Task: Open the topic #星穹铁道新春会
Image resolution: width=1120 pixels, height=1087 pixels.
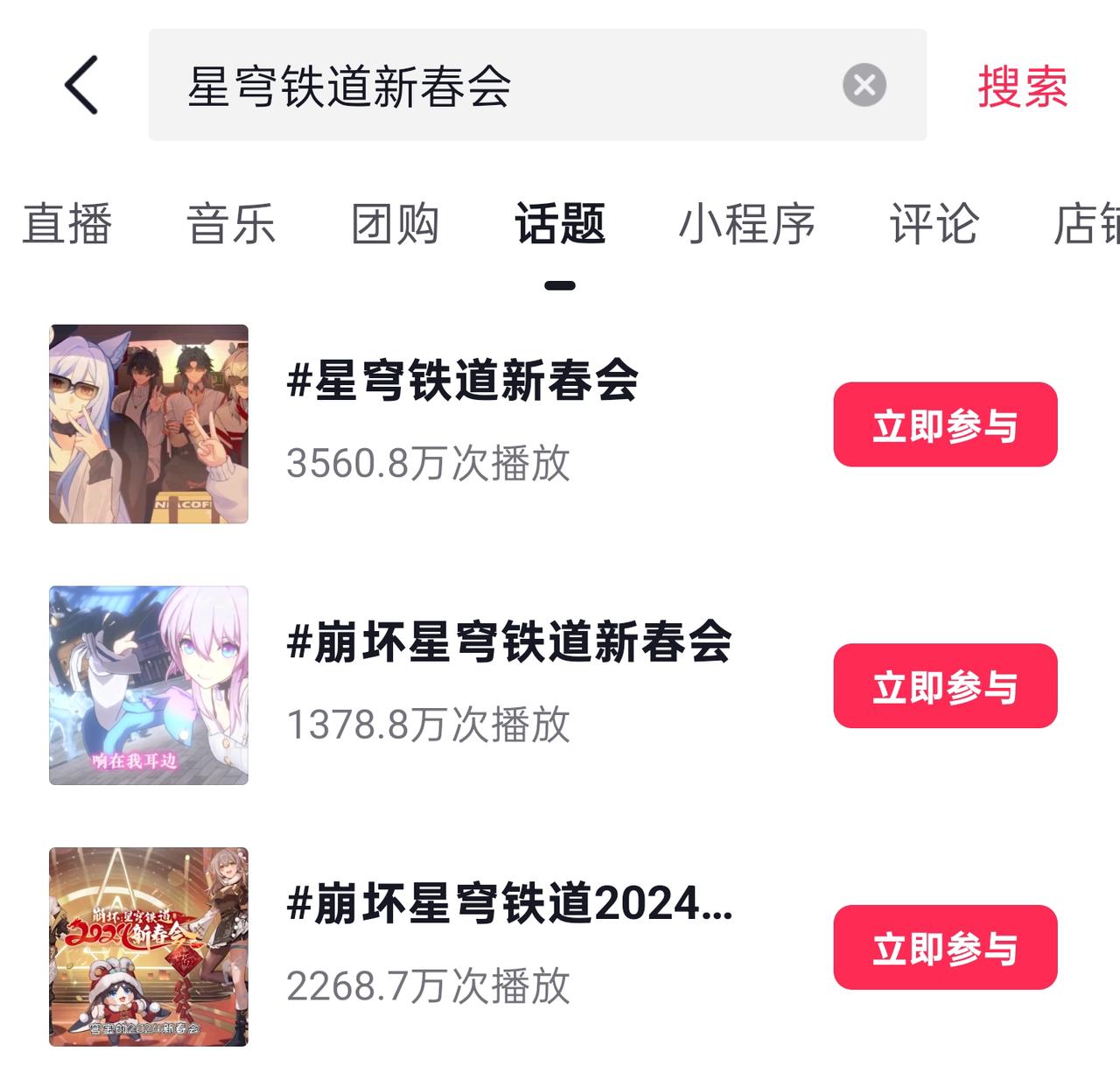Action: (x=463, y=382)
